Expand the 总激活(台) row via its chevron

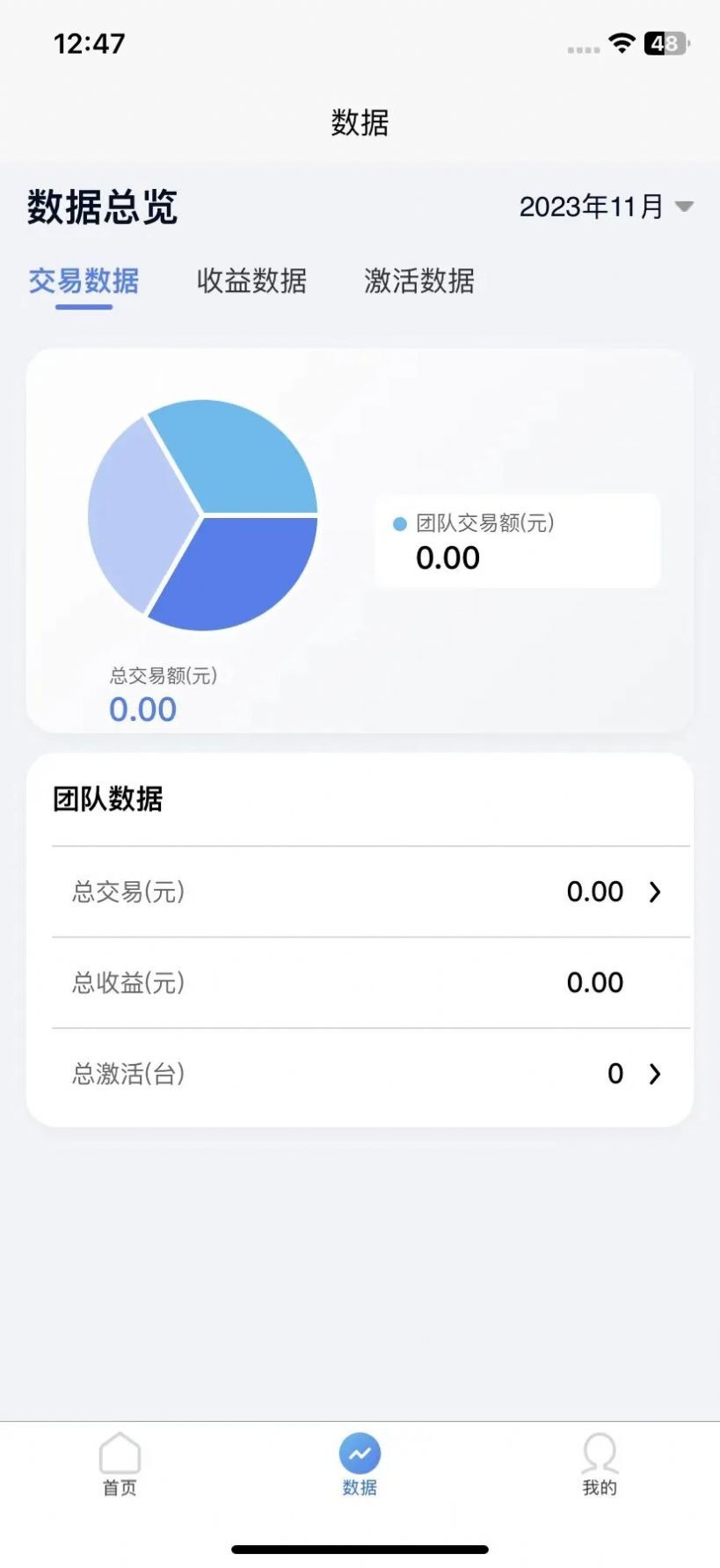pos(654,1074)
